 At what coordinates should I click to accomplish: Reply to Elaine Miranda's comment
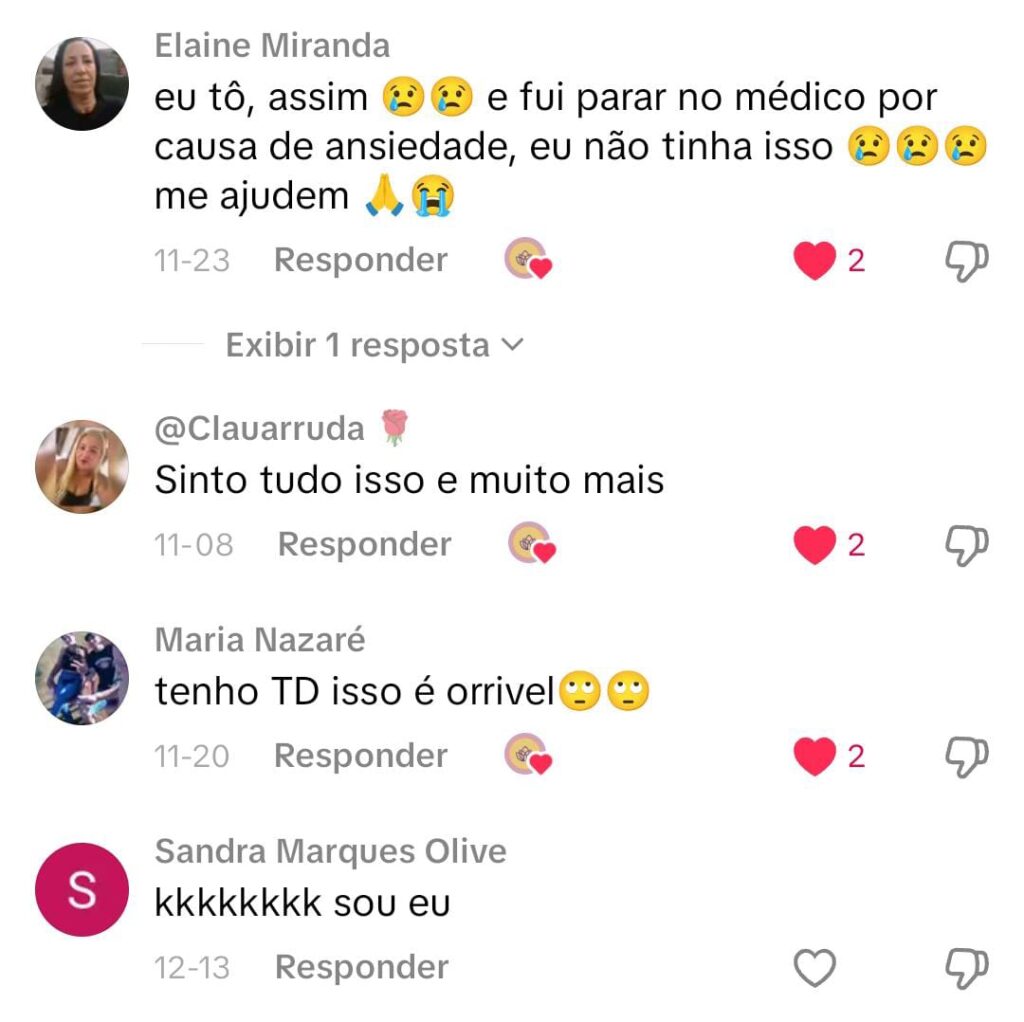coord(360,260)
